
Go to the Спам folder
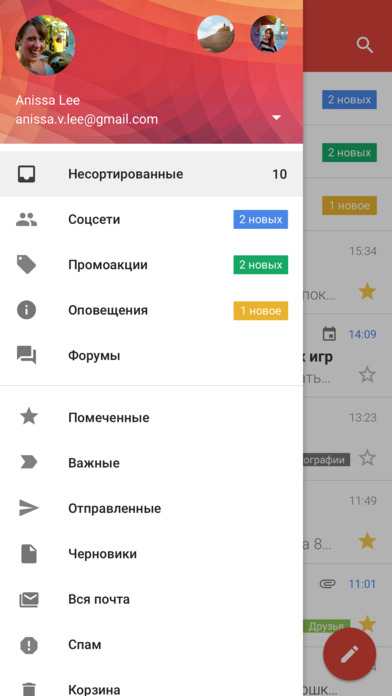tap(151, 645)
